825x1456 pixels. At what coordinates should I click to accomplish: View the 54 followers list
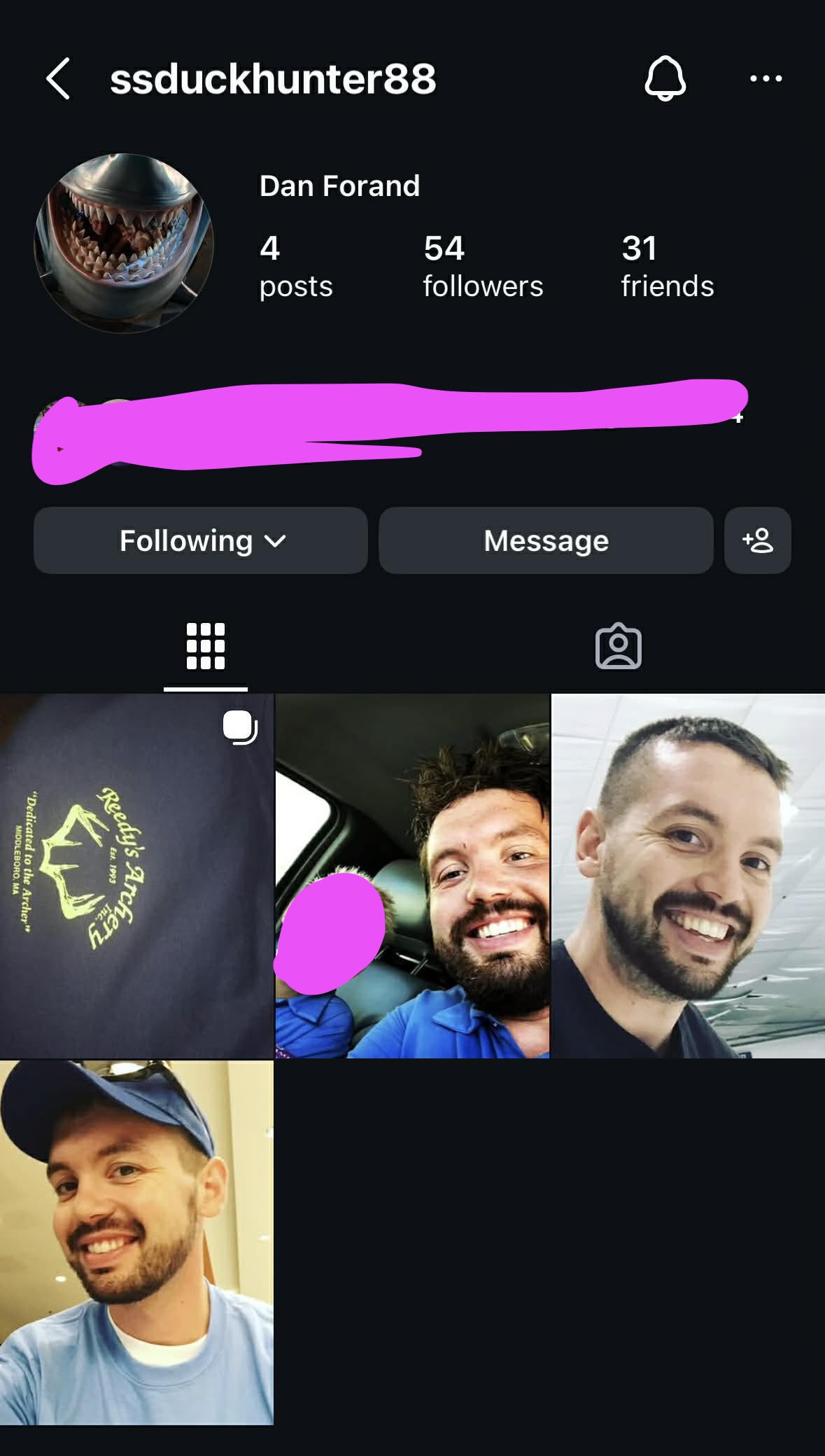pos(482,267)
